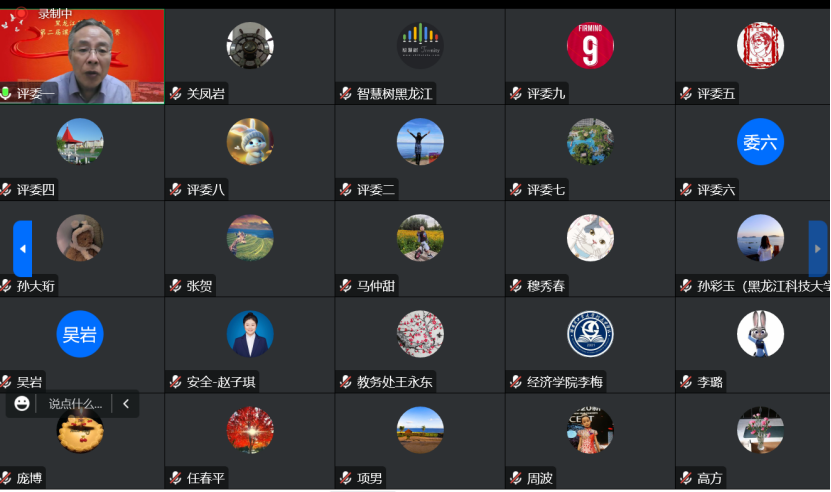831x492 pixels.
Task: Go to previous page of participants
Action: 22,248
